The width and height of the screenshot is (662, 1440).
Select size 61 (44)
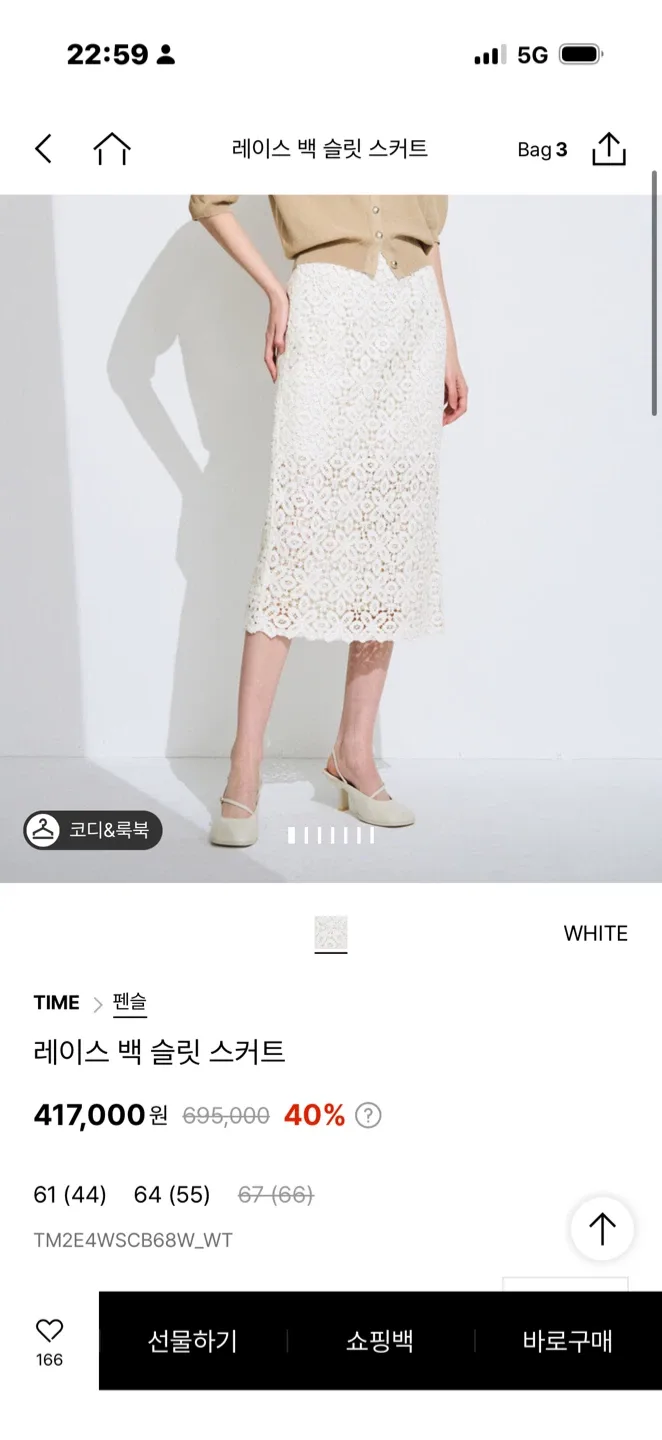(x=70, y=1195)
